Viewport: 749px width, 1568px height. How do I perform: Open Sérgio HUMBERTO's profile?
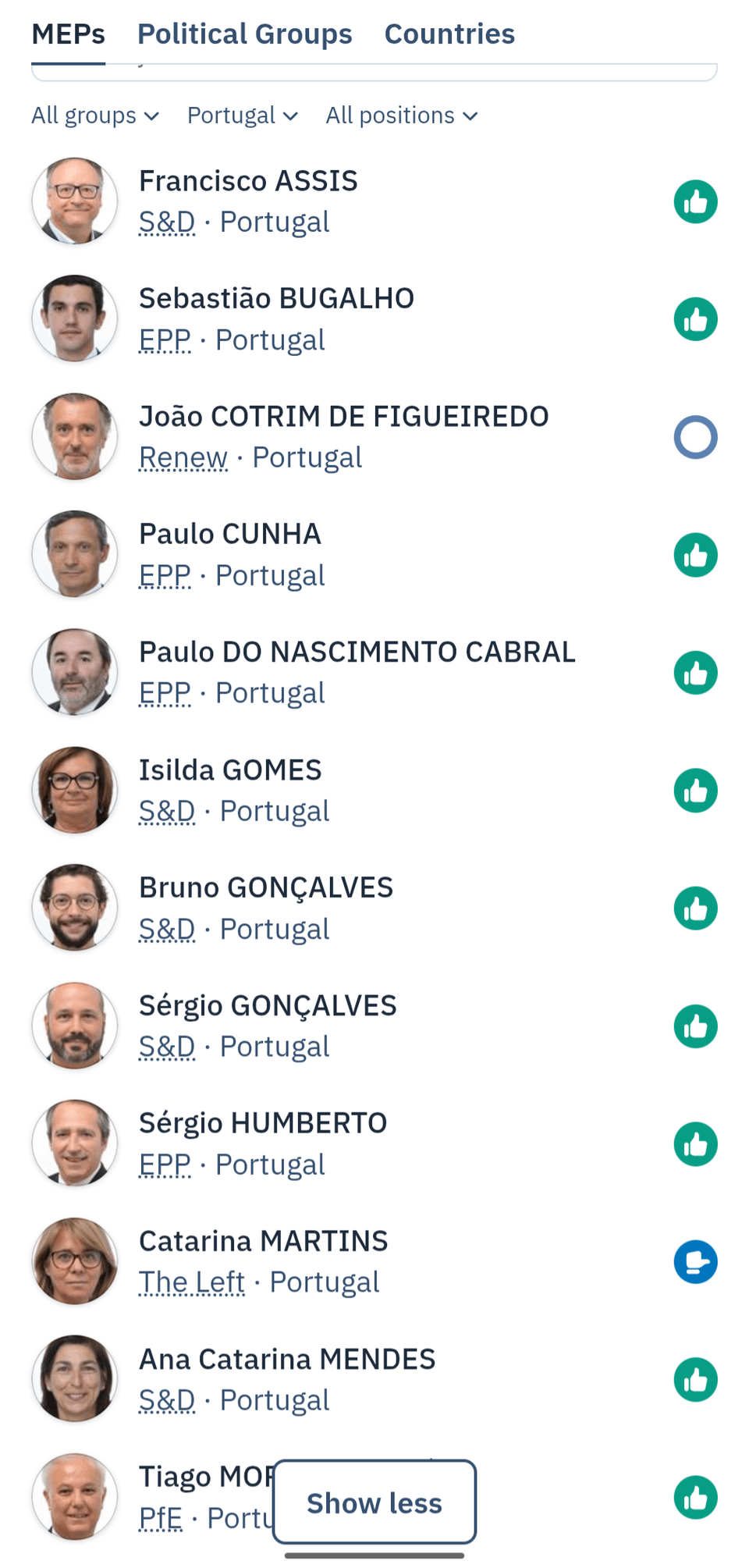[262, 1124]
